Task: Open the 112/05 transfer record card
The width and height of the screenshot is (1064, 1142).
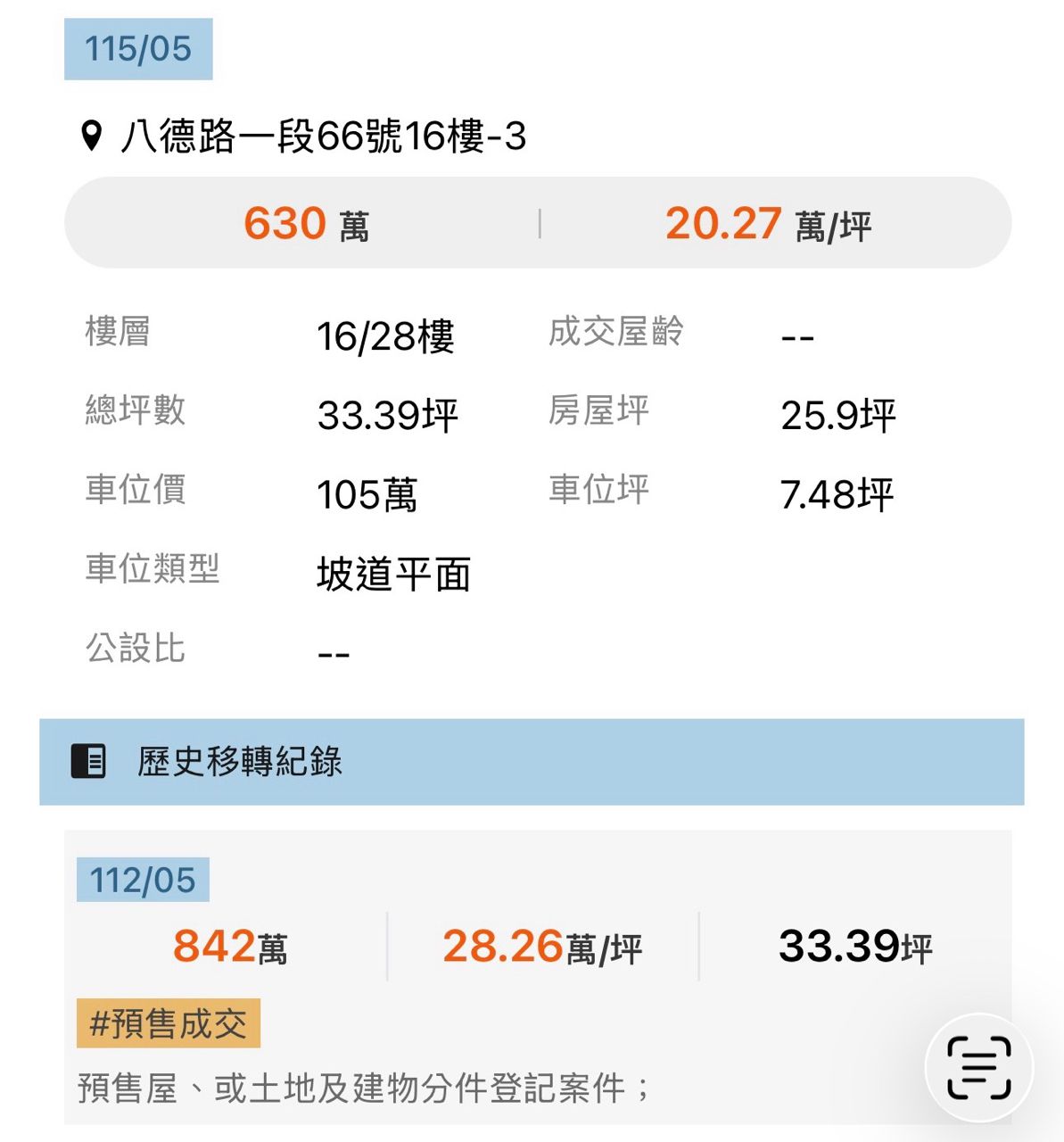Action: (x=538, y=977)
